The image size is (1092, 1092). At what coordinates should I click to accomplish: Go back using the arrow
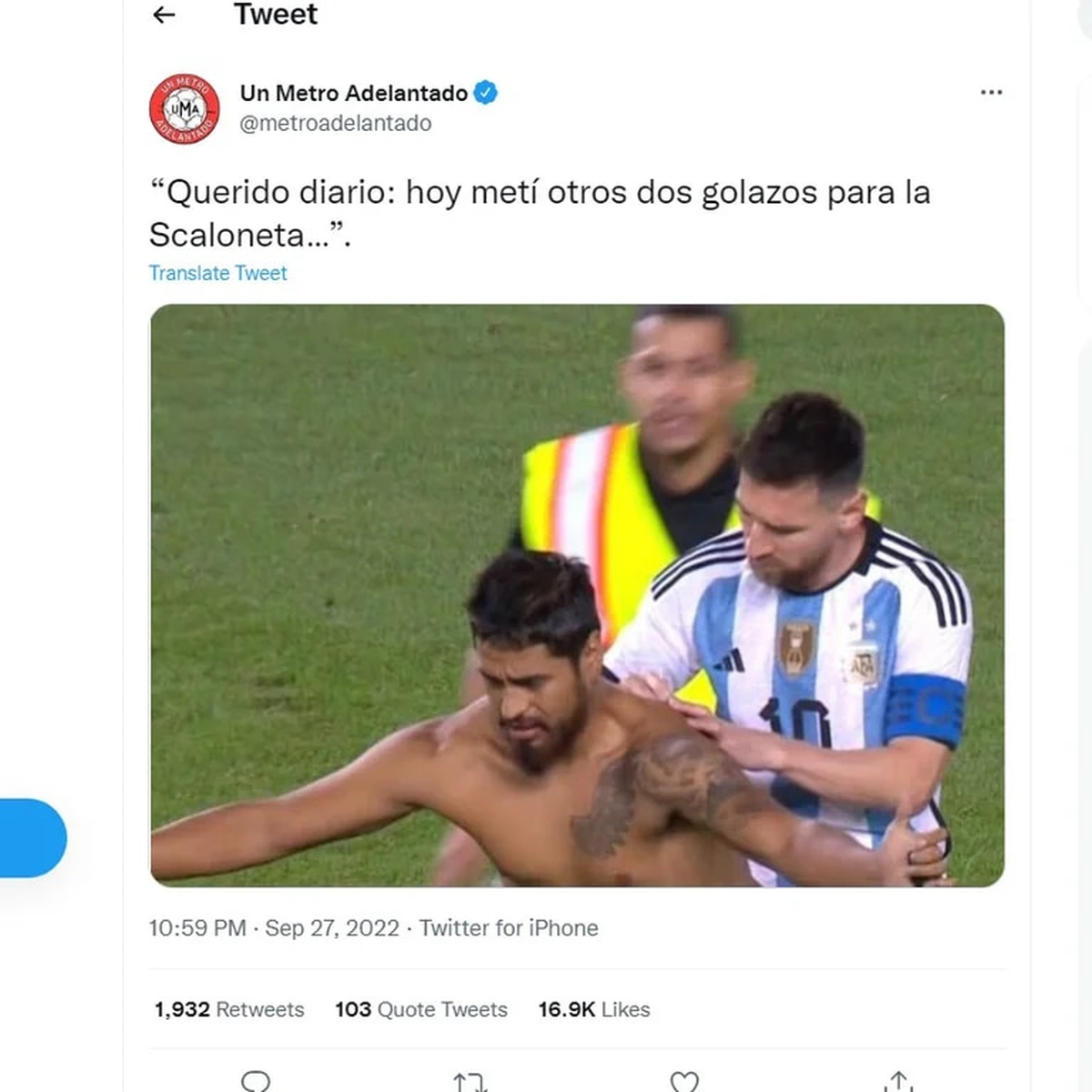pyautogui.click(x=164, y=15)
